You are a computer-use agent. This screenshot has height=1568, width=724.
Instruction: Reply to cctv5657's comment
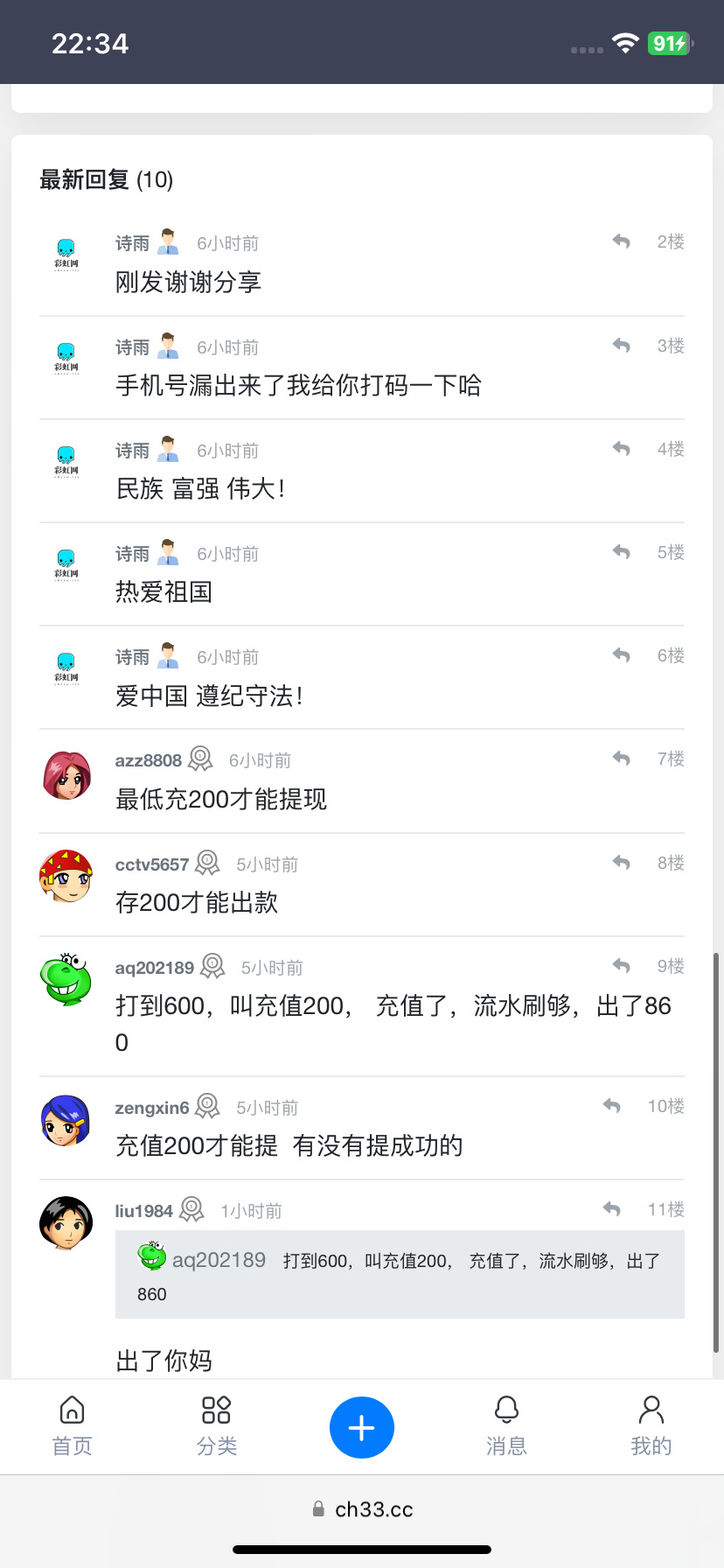point(622,863)
